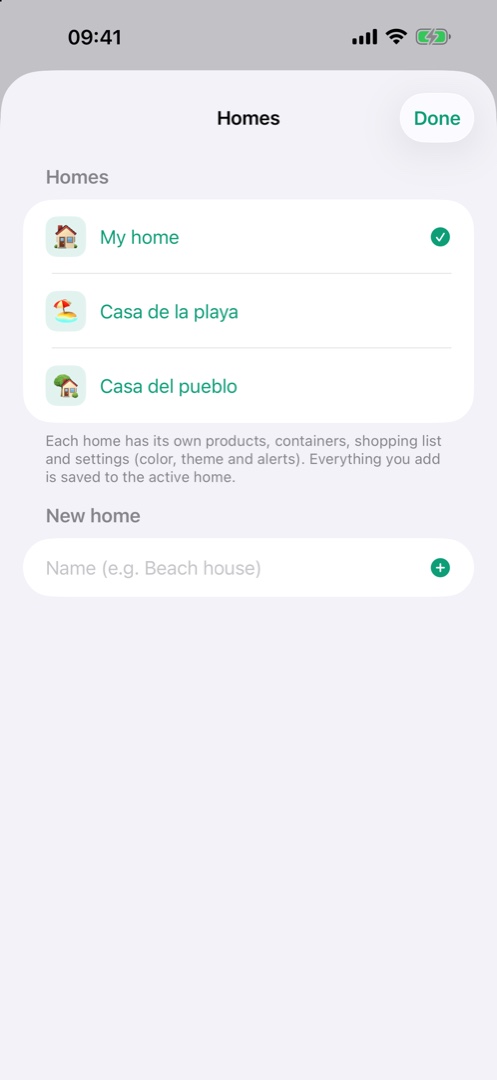
Task: Choose Casa del pueblo as the active home
Action: 248,386
